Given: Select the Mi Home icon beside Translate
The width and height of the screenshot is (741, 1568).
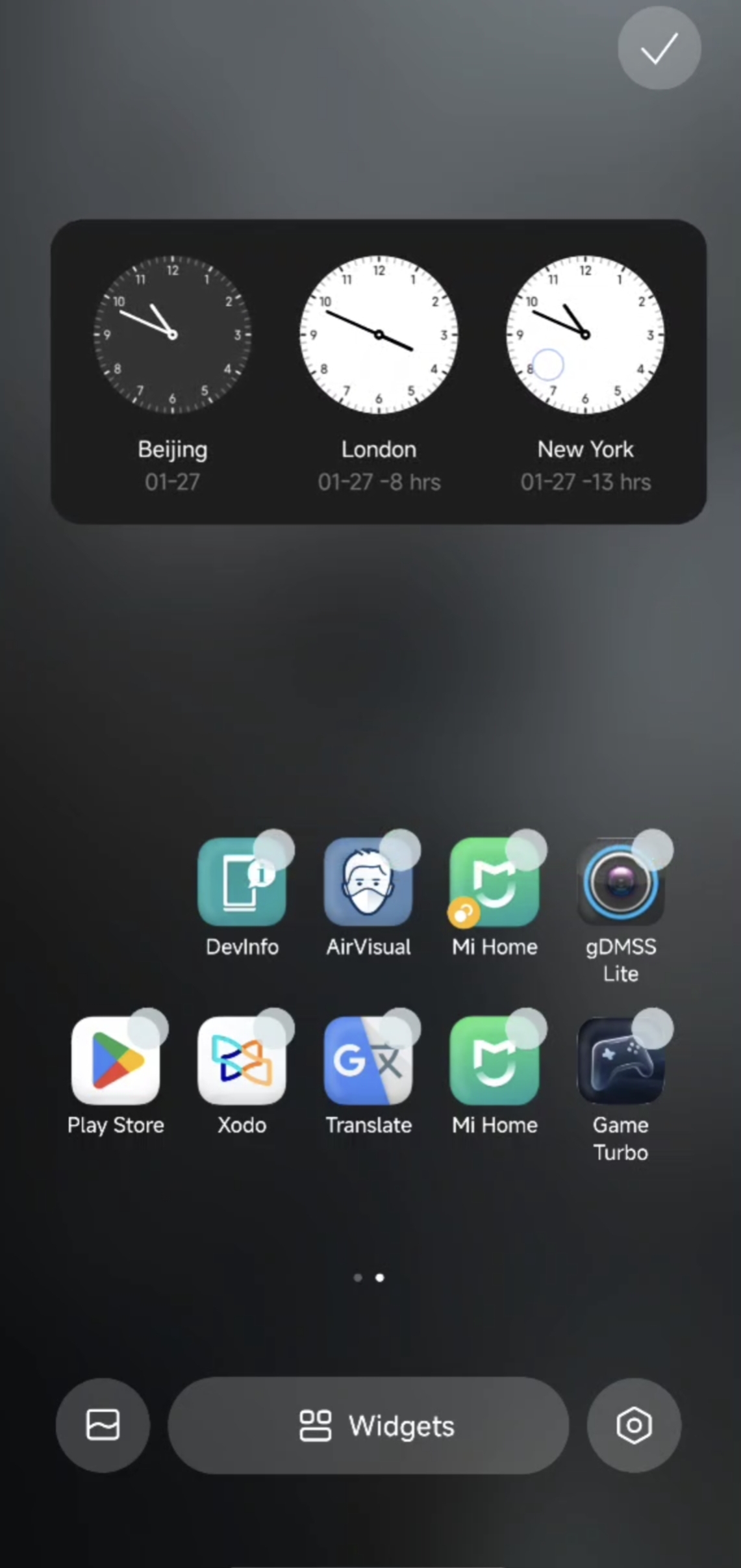Looking at the screenshot, I should click(x=494, y=1060).
